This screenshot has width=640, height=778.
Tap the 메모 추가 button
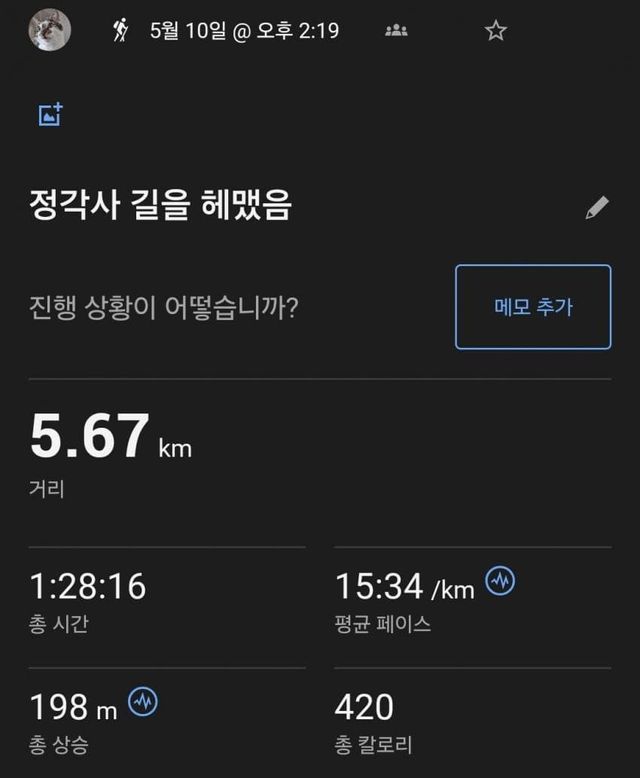533,307
